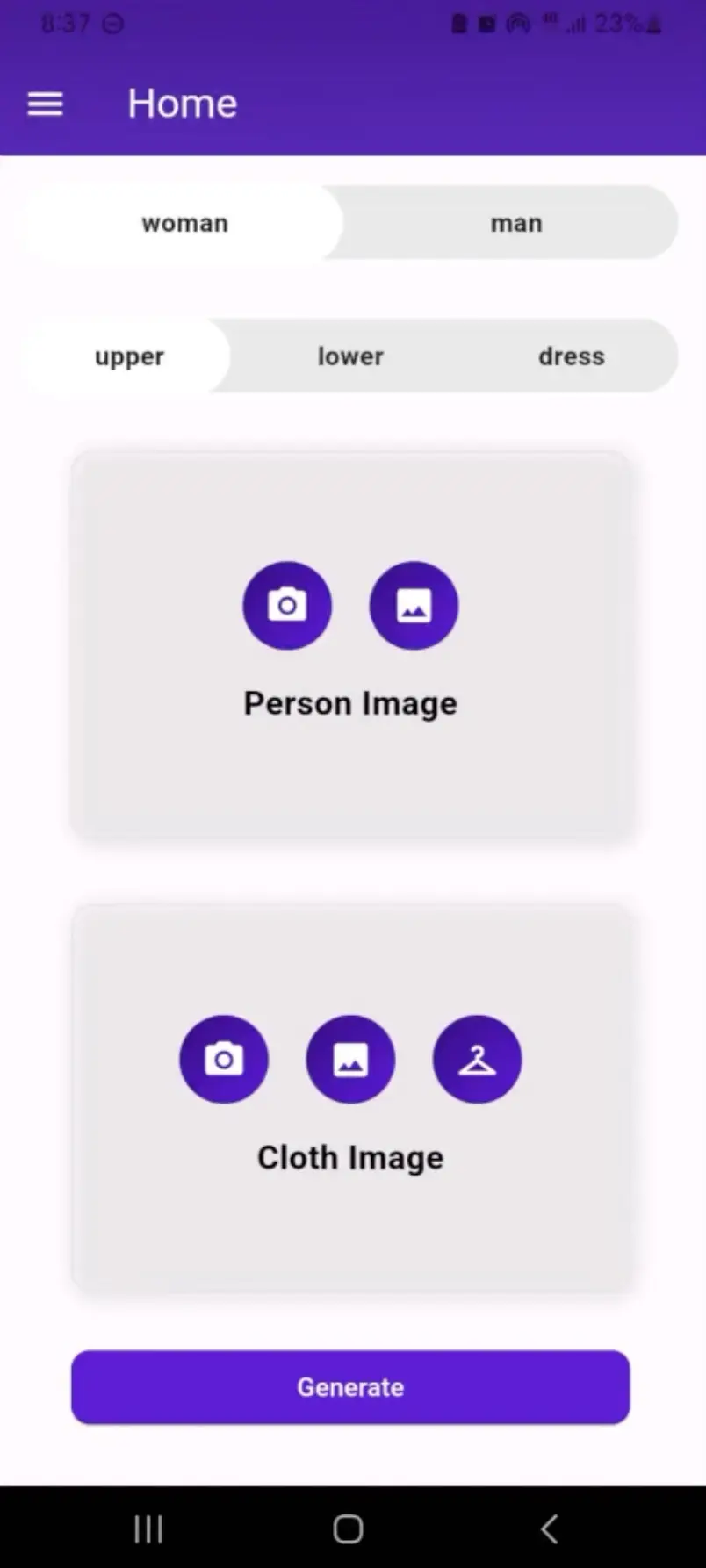This screenshot has height=1568, width=706.
Task: Open recent apps from the navigation bar
Action: [148, 1528]
